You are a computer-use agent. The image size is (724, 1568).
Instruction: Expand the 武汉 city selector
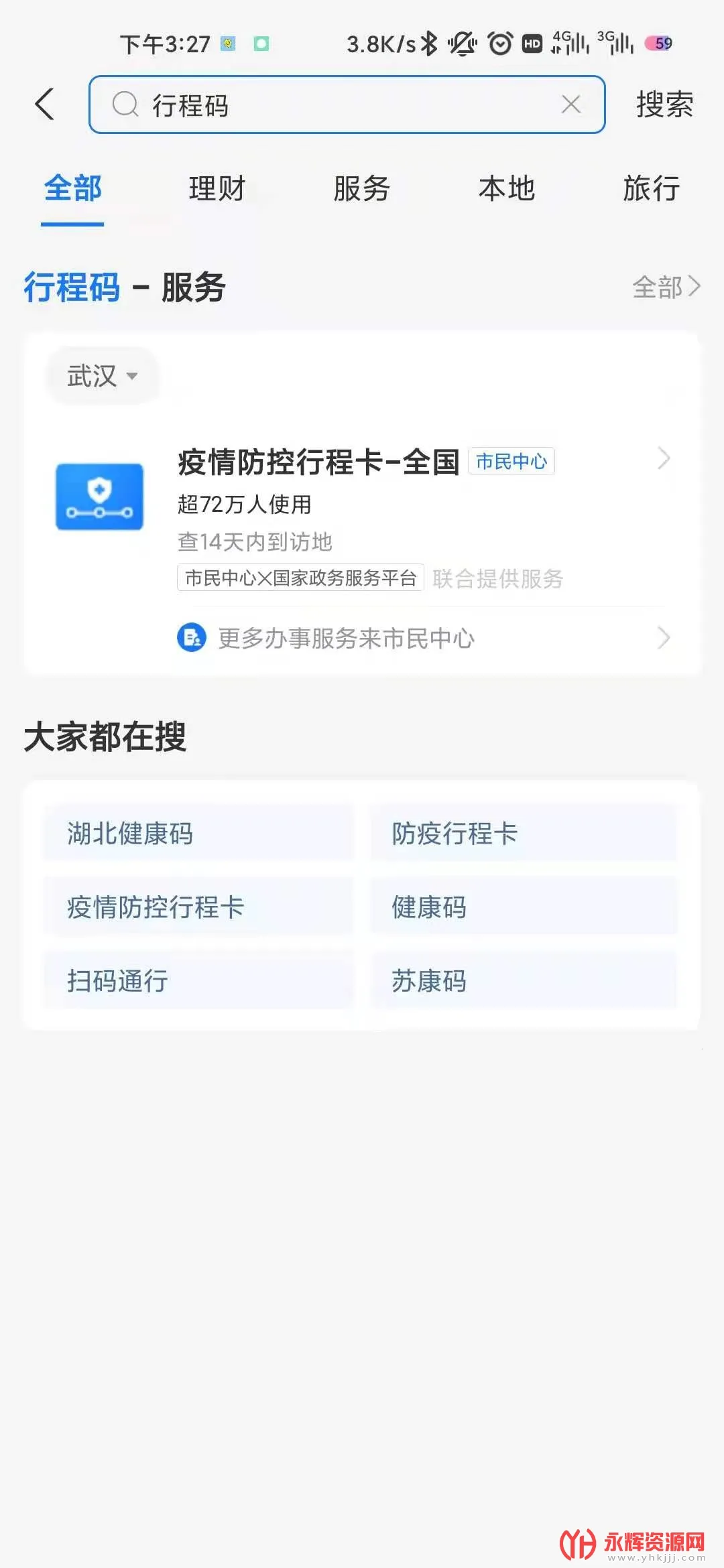click(101, 376)
